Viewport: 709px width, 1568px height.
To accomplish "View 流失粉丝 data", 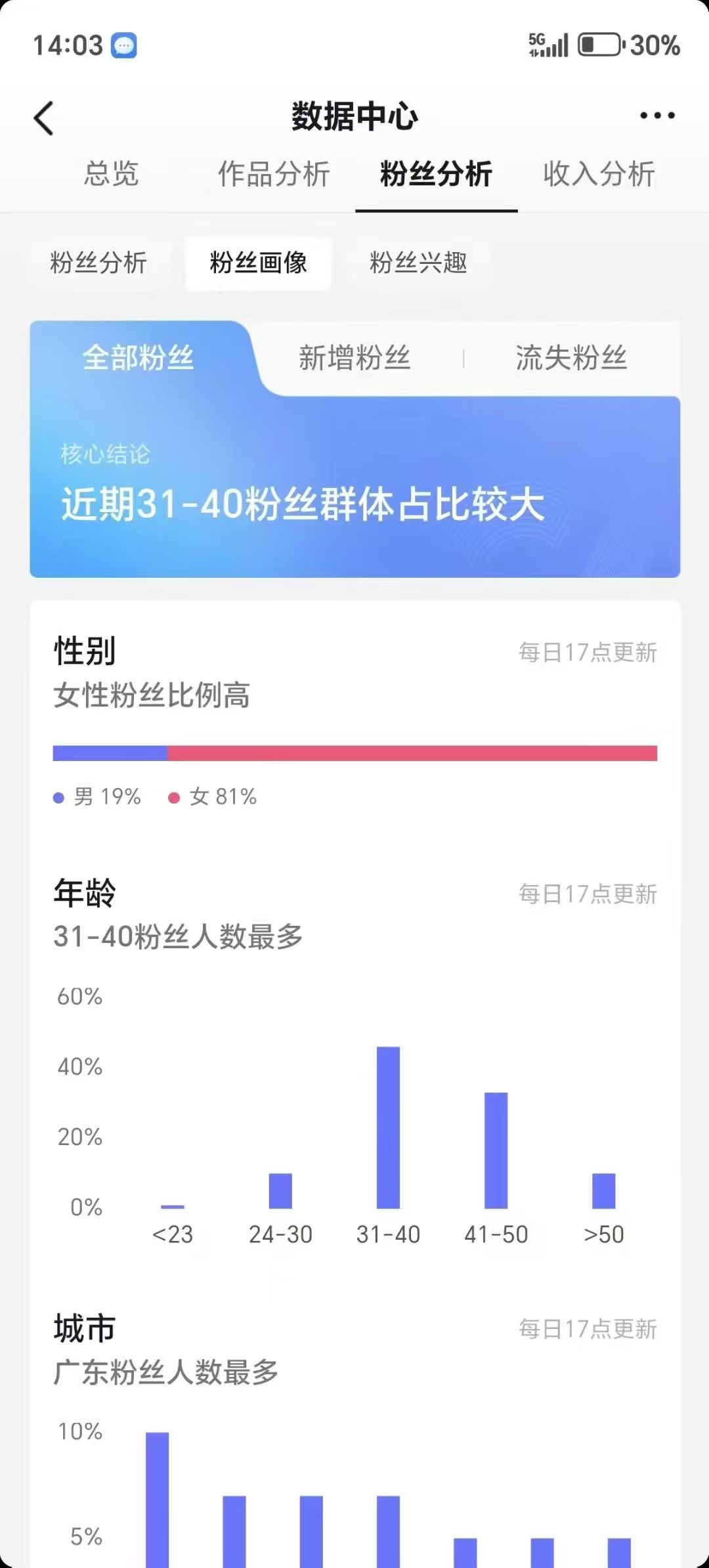I will 571,358.
